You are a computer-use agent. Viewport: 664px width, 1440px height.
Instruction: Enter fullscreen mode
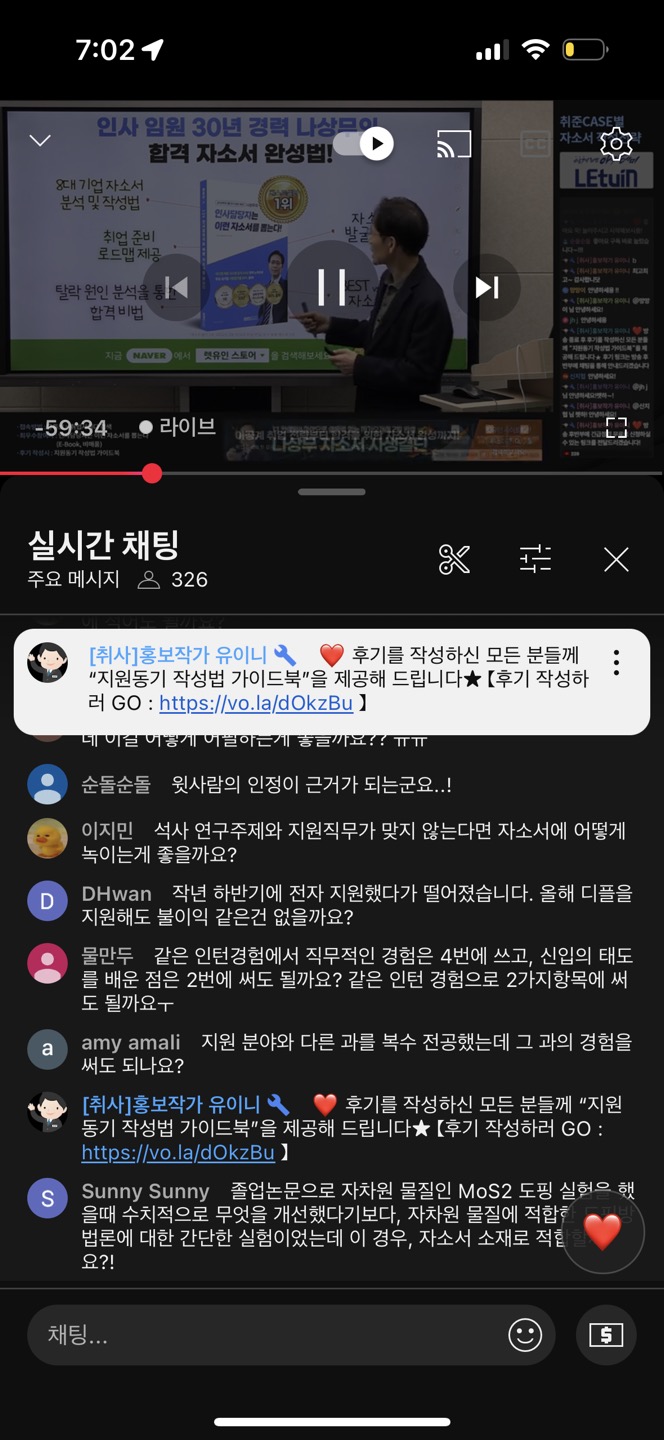pos(616,428)
